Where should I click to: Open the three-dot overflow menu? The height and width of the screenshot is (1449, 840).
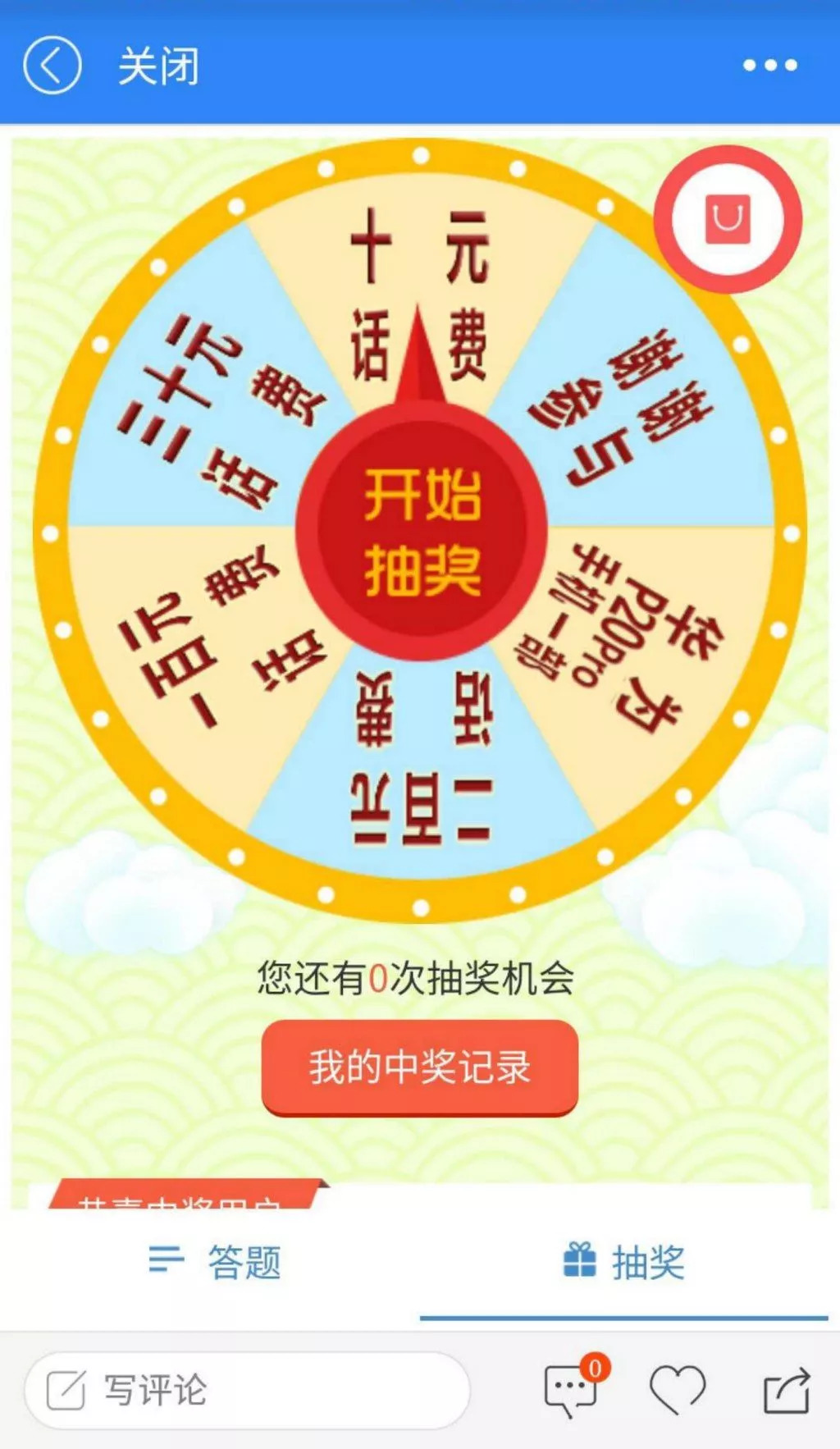coord(769,66)
